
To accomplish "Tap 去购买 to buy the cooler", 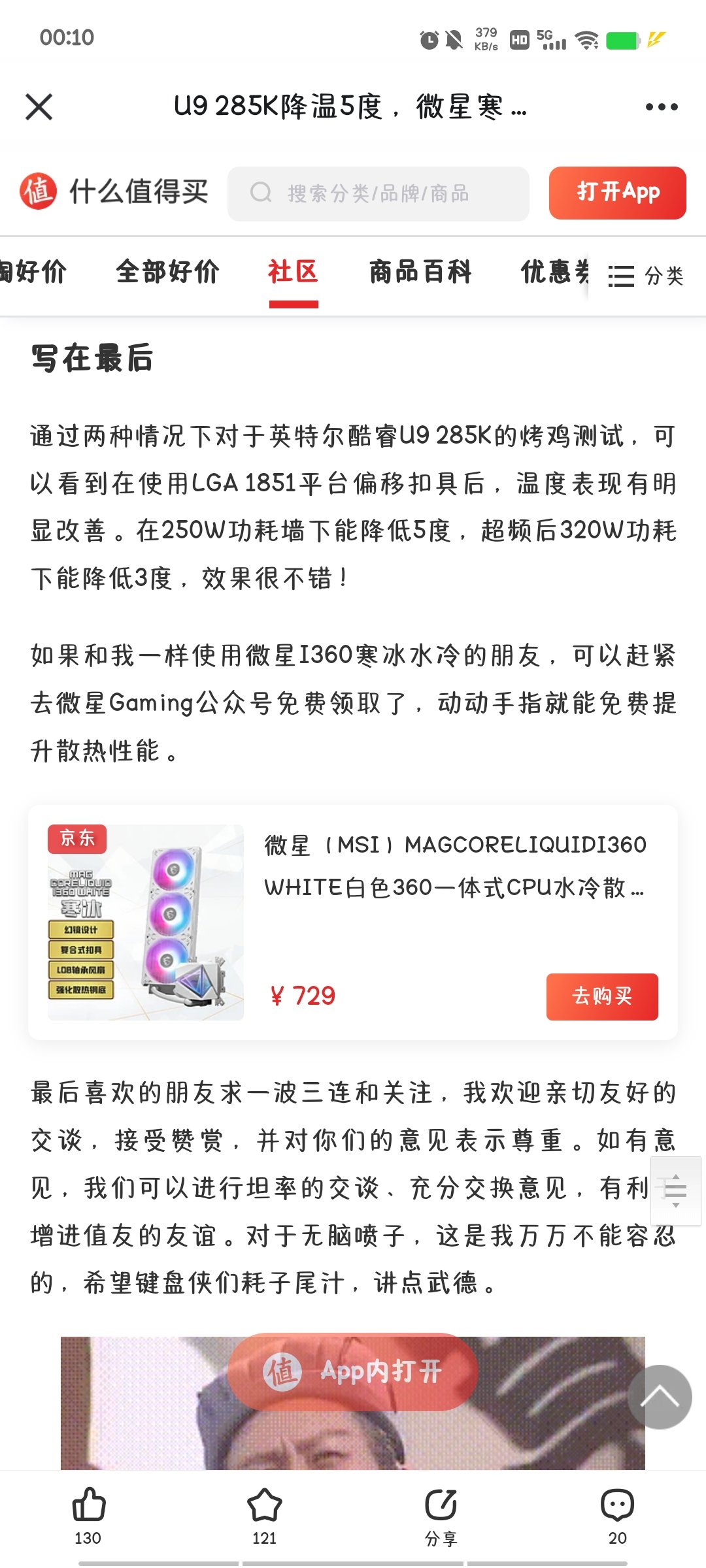I will pos(601,996).
